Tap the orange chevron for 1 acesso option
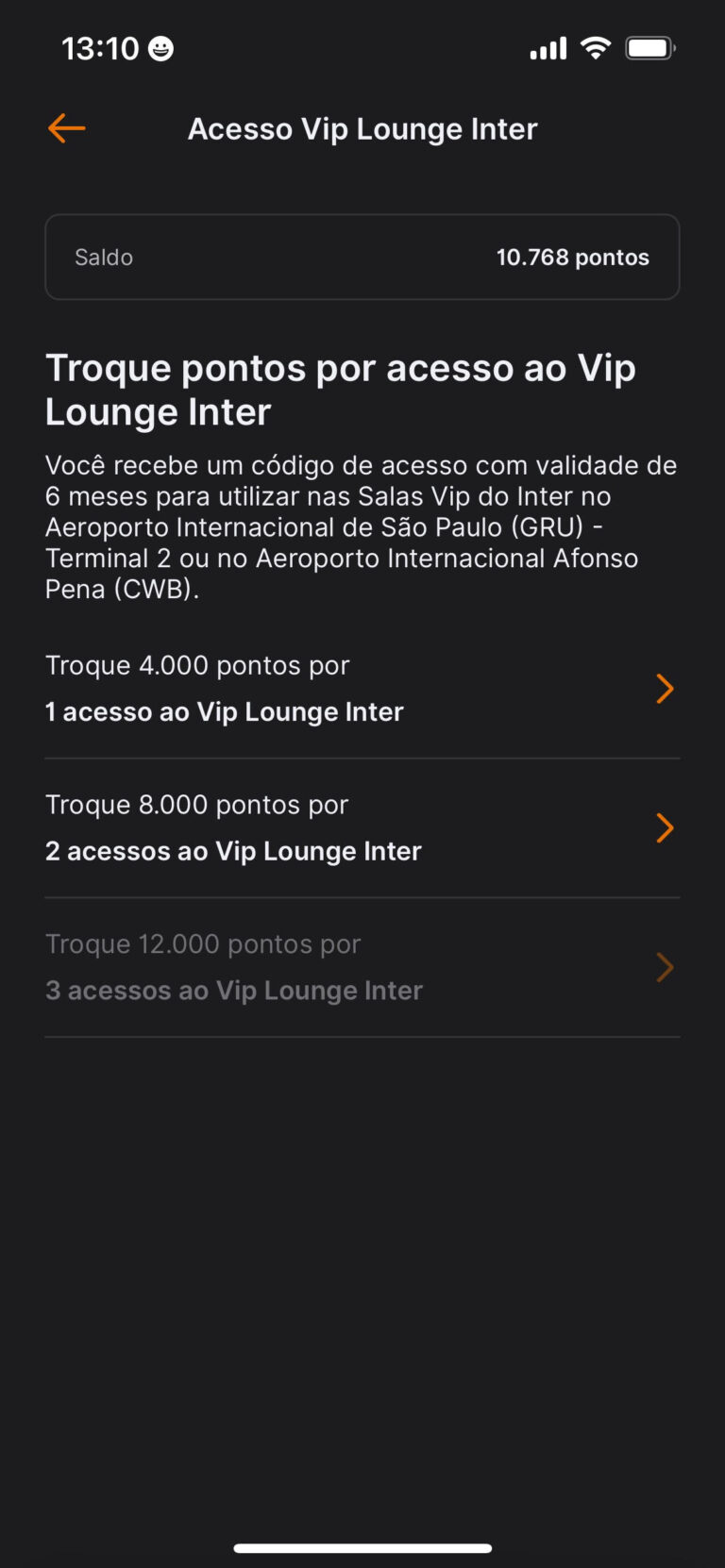The image size is (725, 1568). (x=666, y=689)
